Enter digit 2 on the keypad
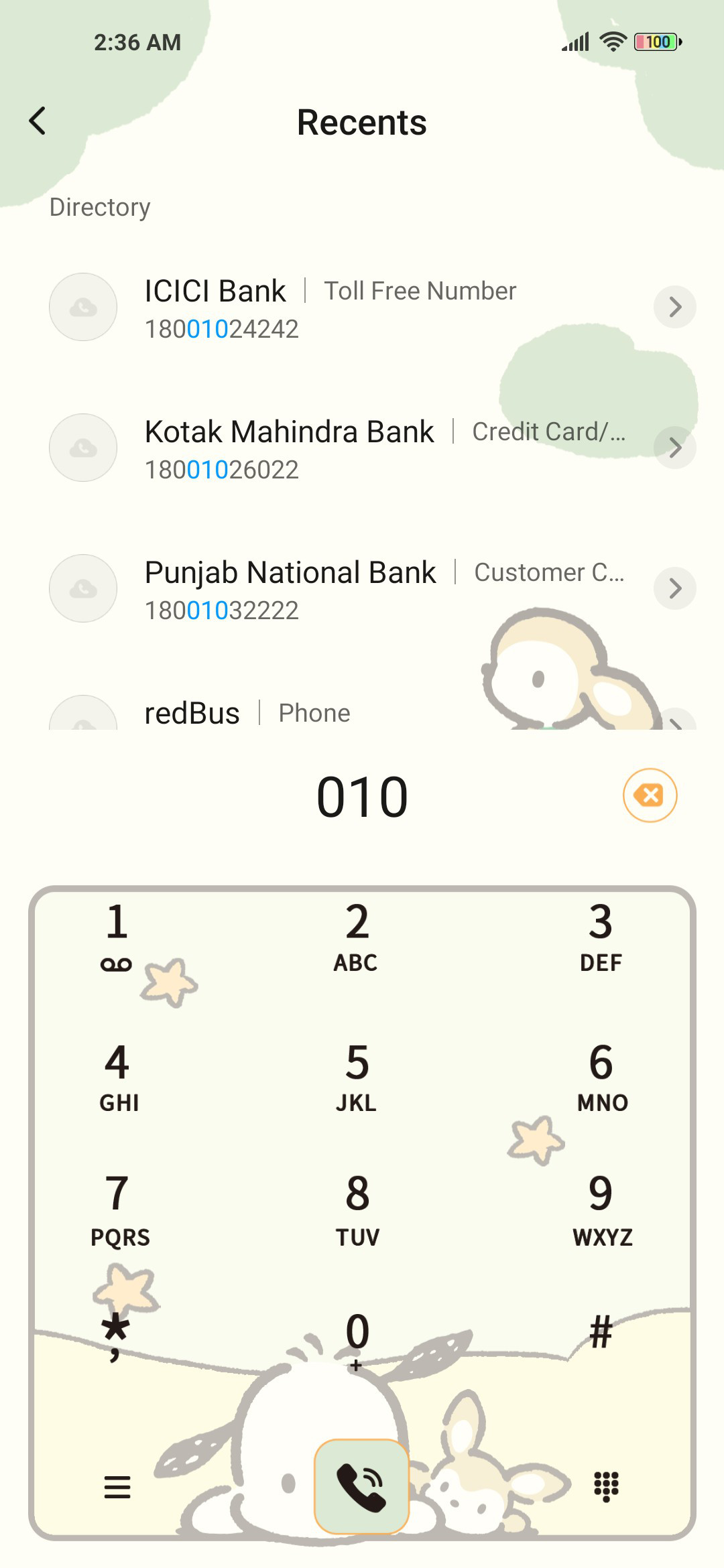Image resolution: width=724 pixels, height=1568 pixels. pos(357,936)
